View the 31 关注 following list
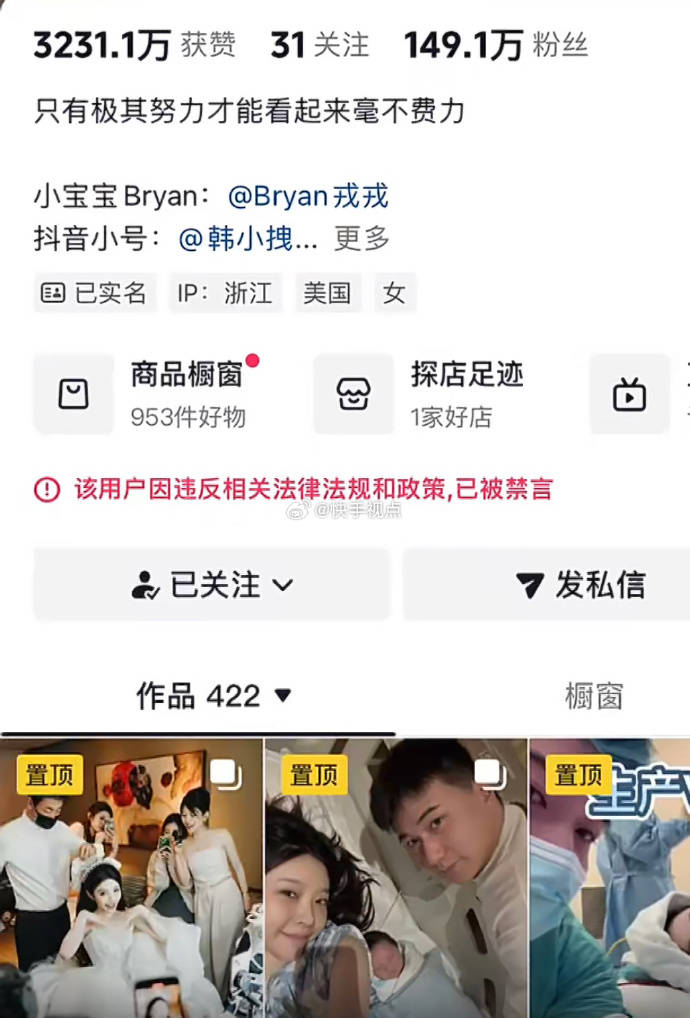The image size is (690, 1018). (319, 45)
